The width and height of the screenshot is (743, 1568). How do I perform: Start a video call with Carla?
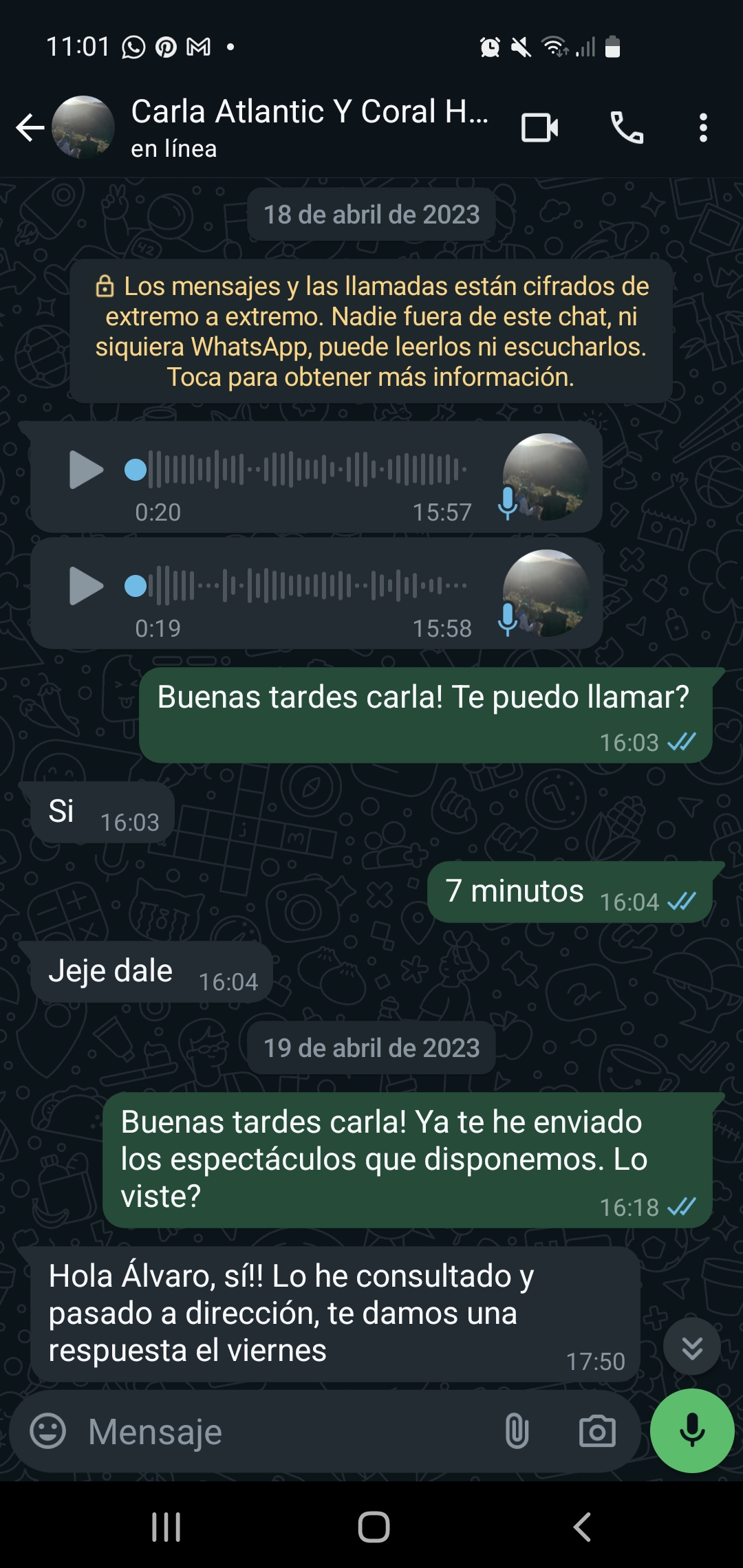540,128
